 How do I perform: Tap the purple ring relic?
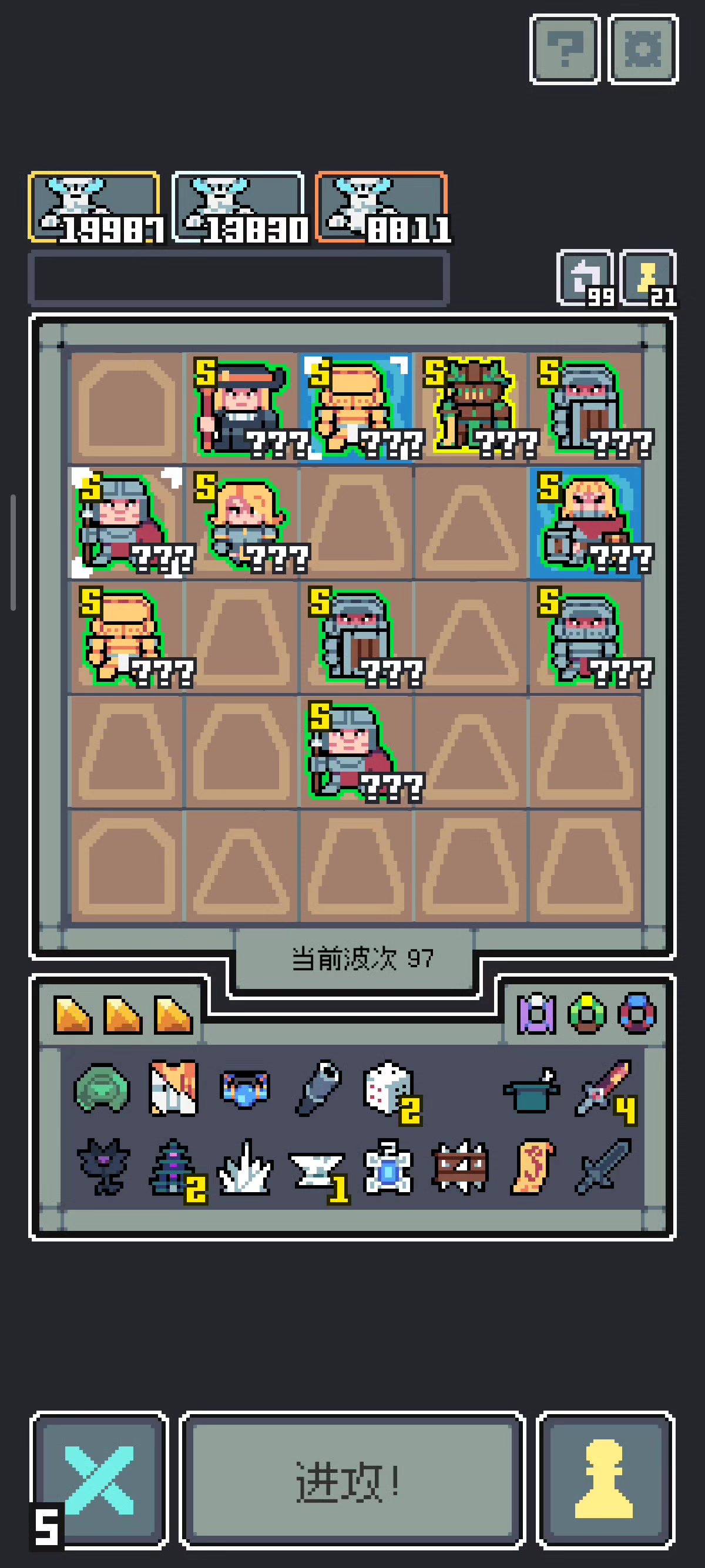[x=536, y=1014]
